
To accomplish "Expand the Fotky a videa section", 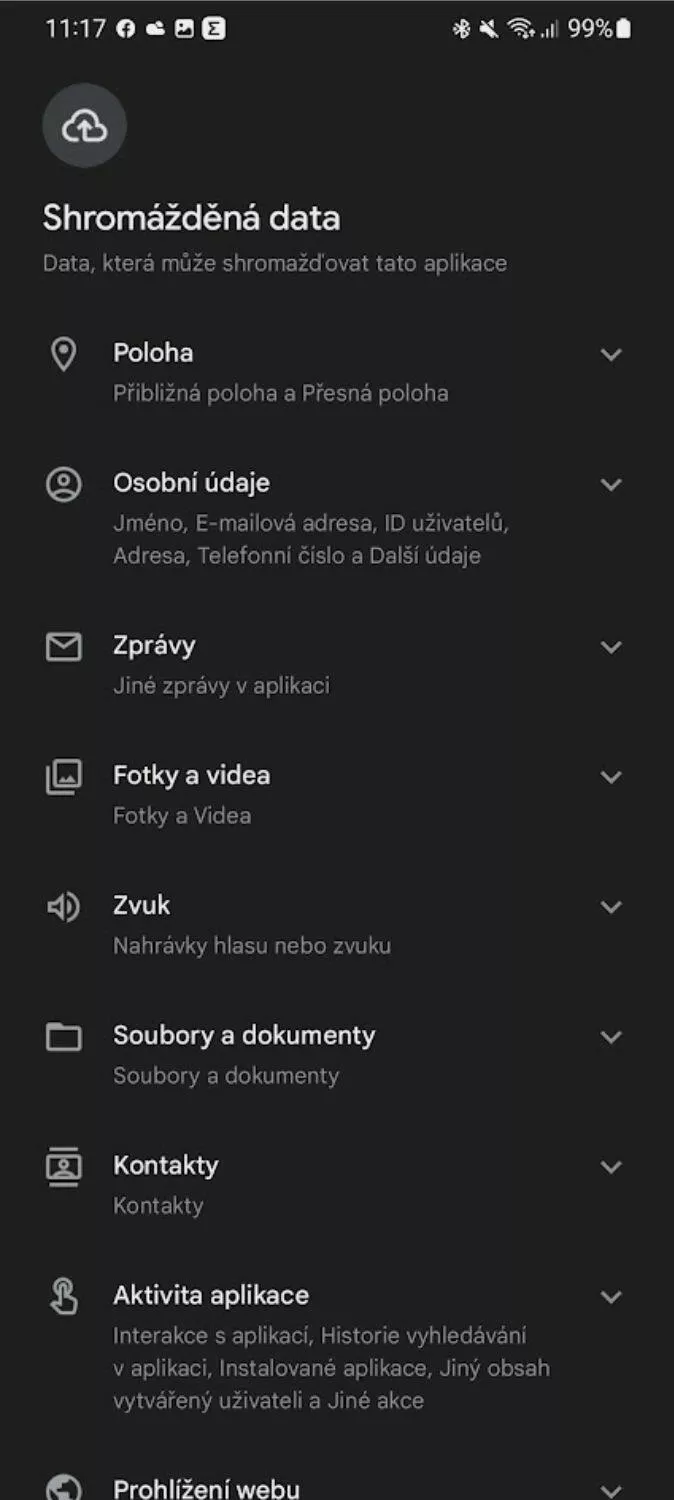I will (x=611, y=777).
